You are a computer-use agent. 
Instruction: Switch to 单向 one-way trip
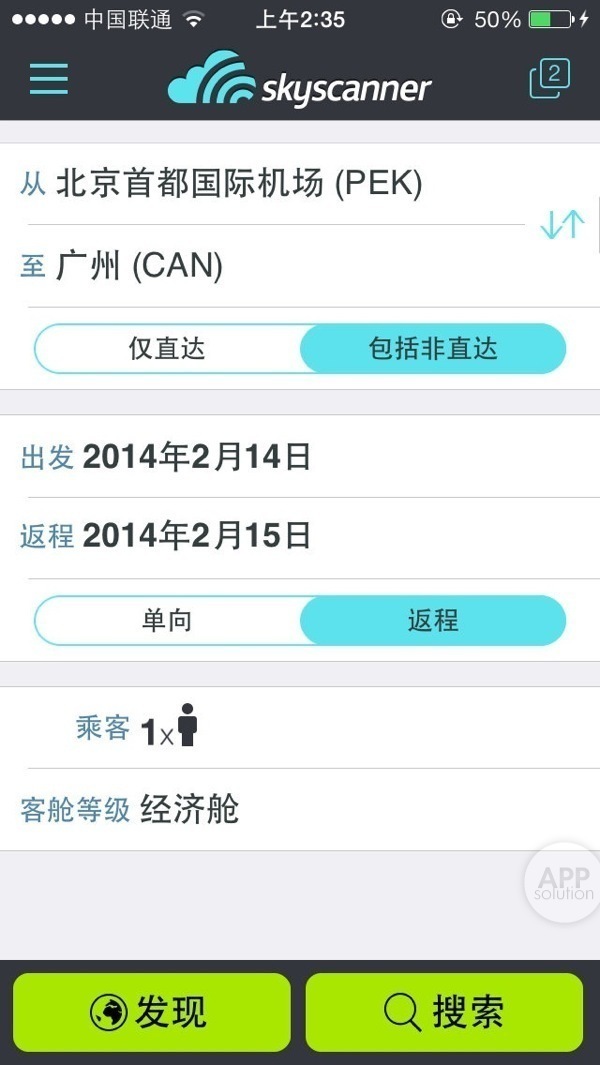point(168,621)
